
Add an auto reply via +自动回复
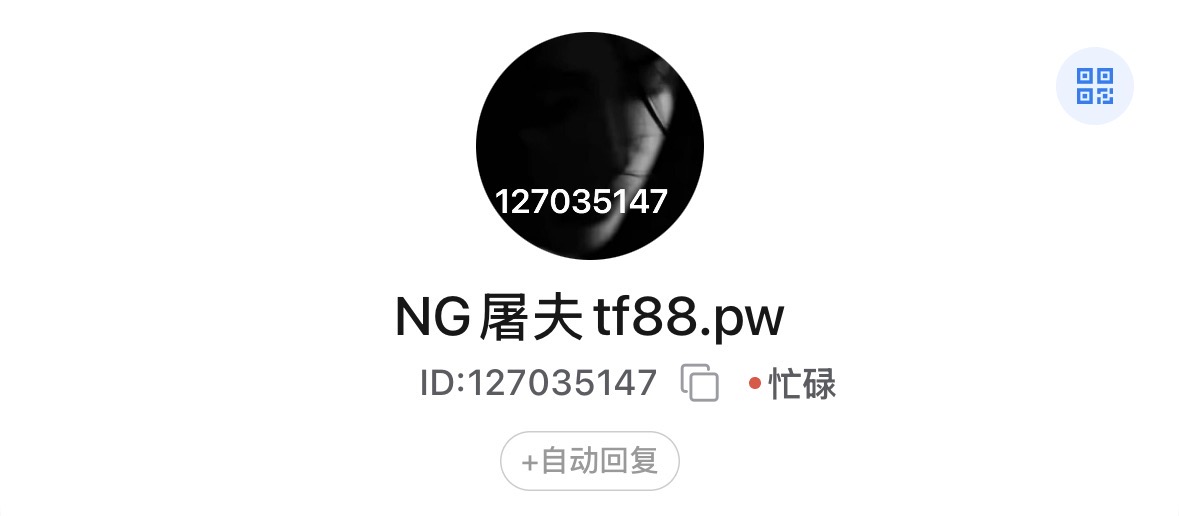point(590,461)
